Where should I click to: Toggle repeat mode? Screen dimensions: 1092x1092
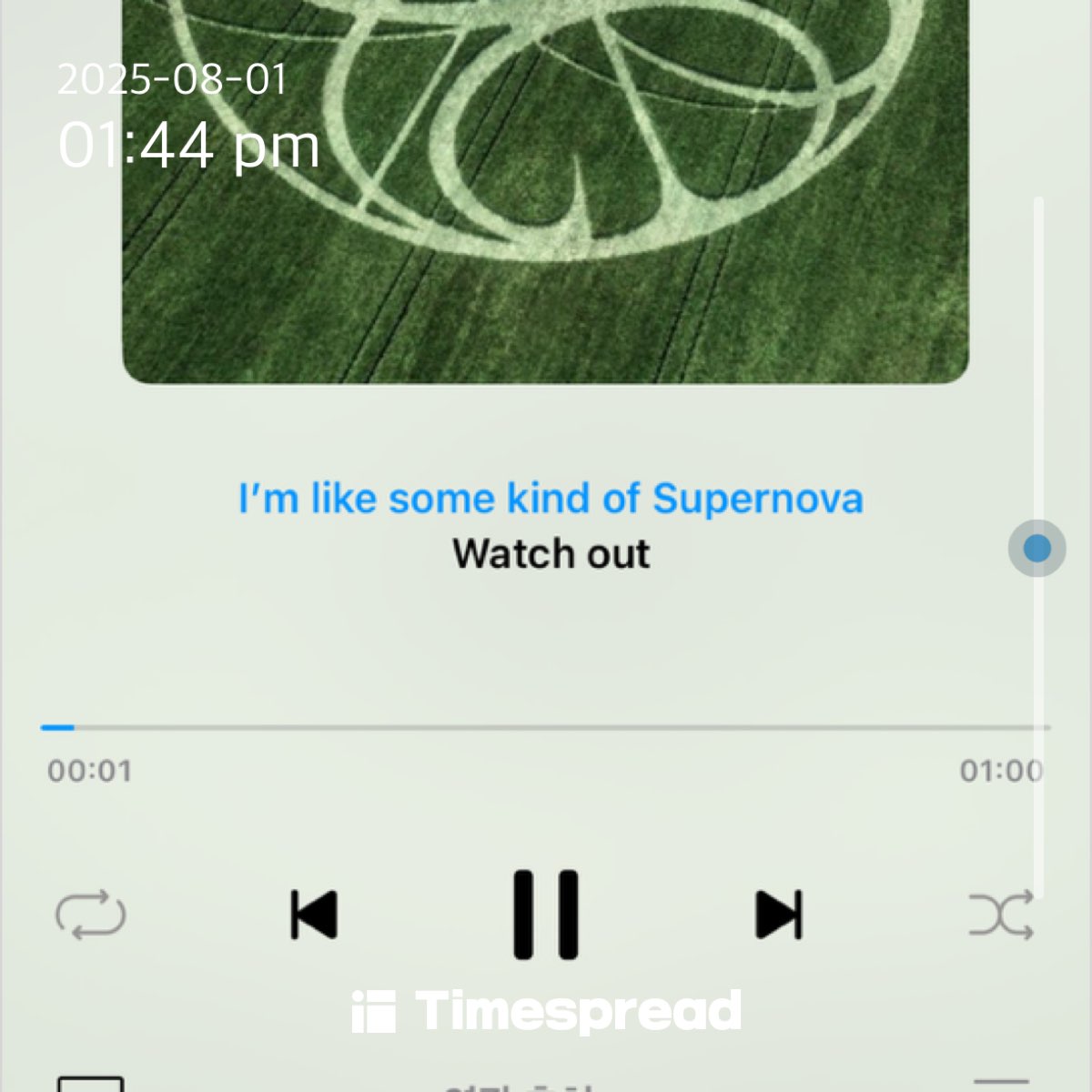point(91,915)
